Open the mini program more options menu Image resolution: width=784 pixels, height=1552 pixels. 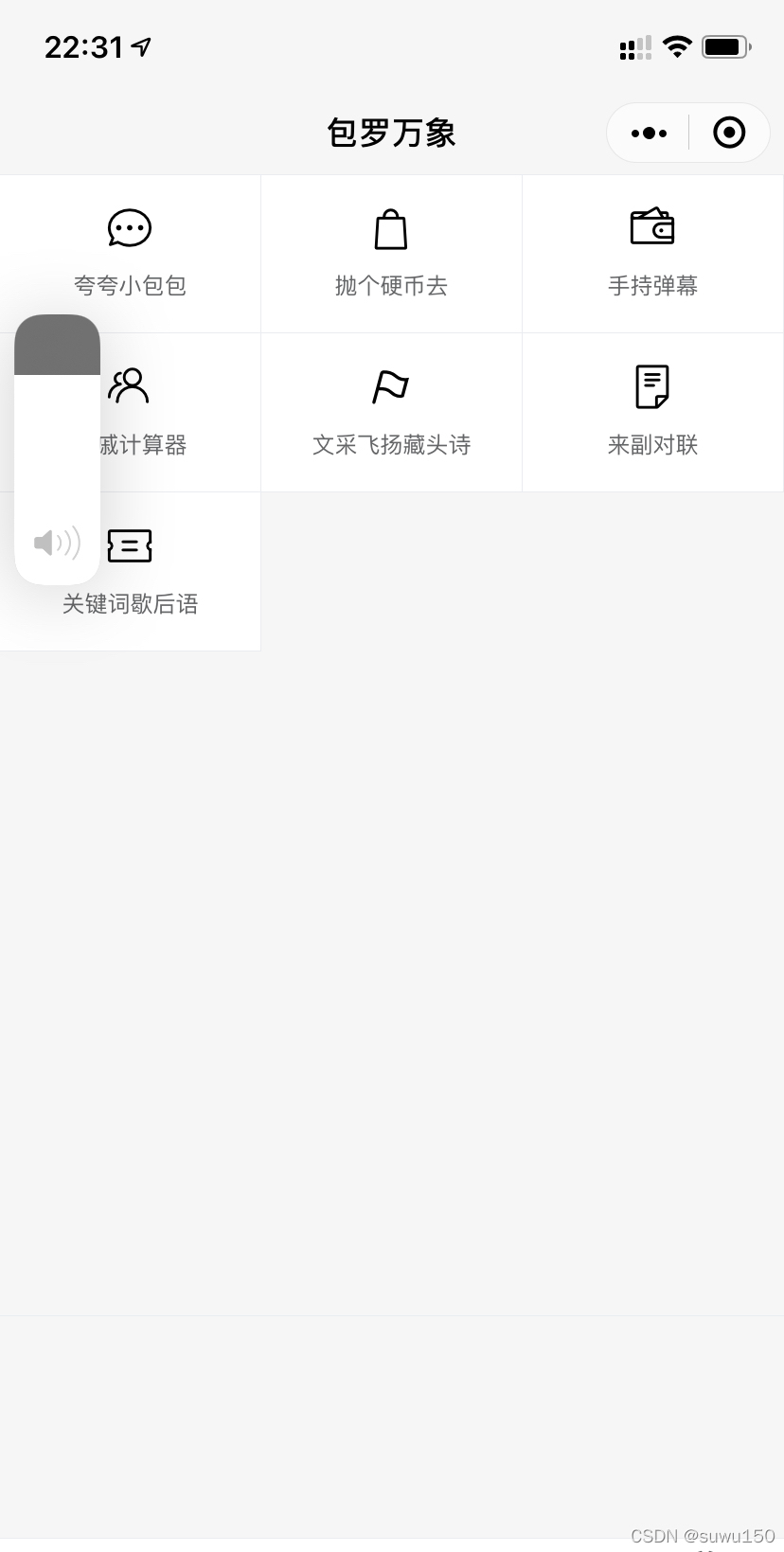pos(649,133)
